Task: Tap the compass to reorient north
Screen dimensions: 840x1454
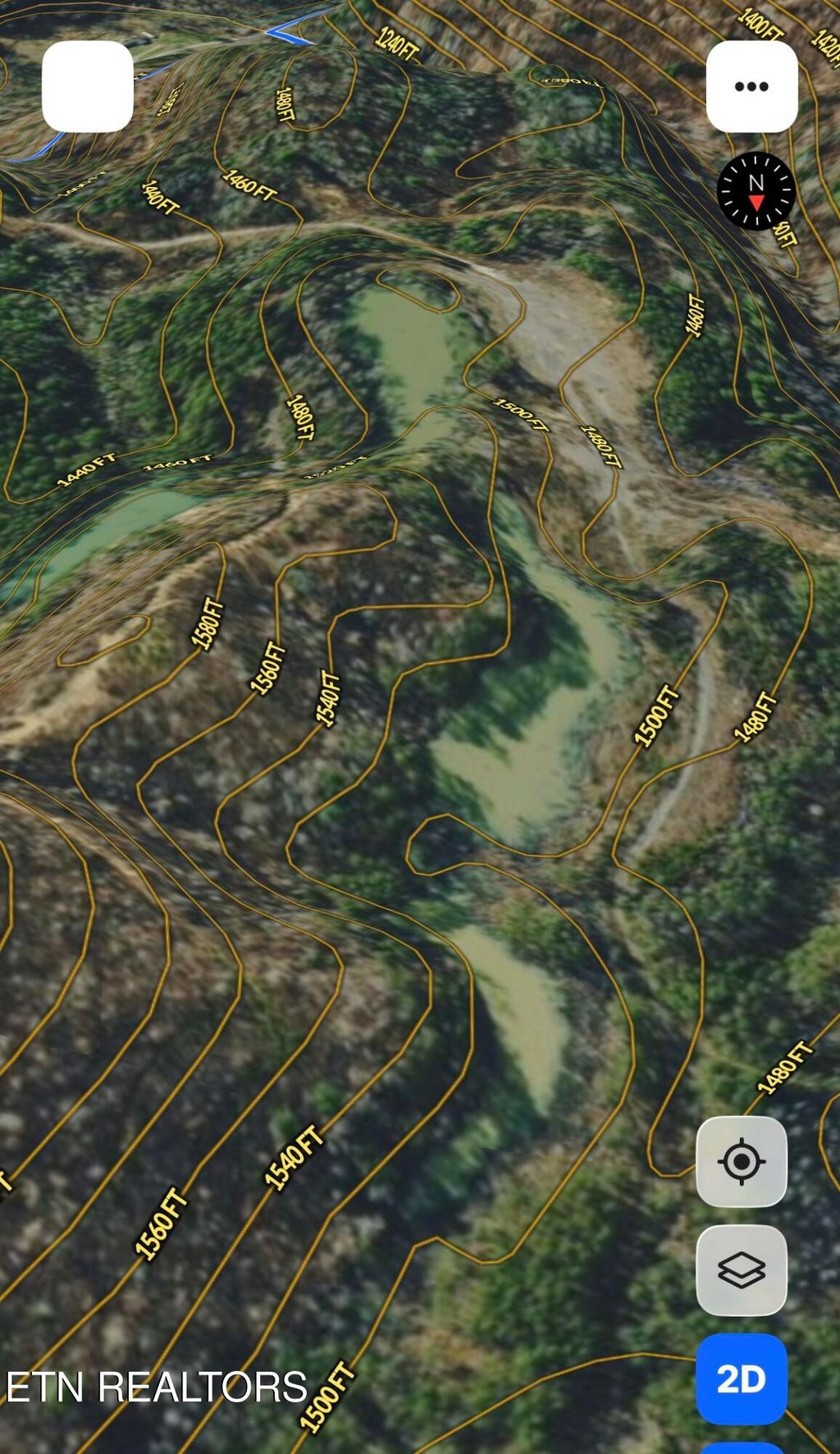Action: [x=756, y=191]
